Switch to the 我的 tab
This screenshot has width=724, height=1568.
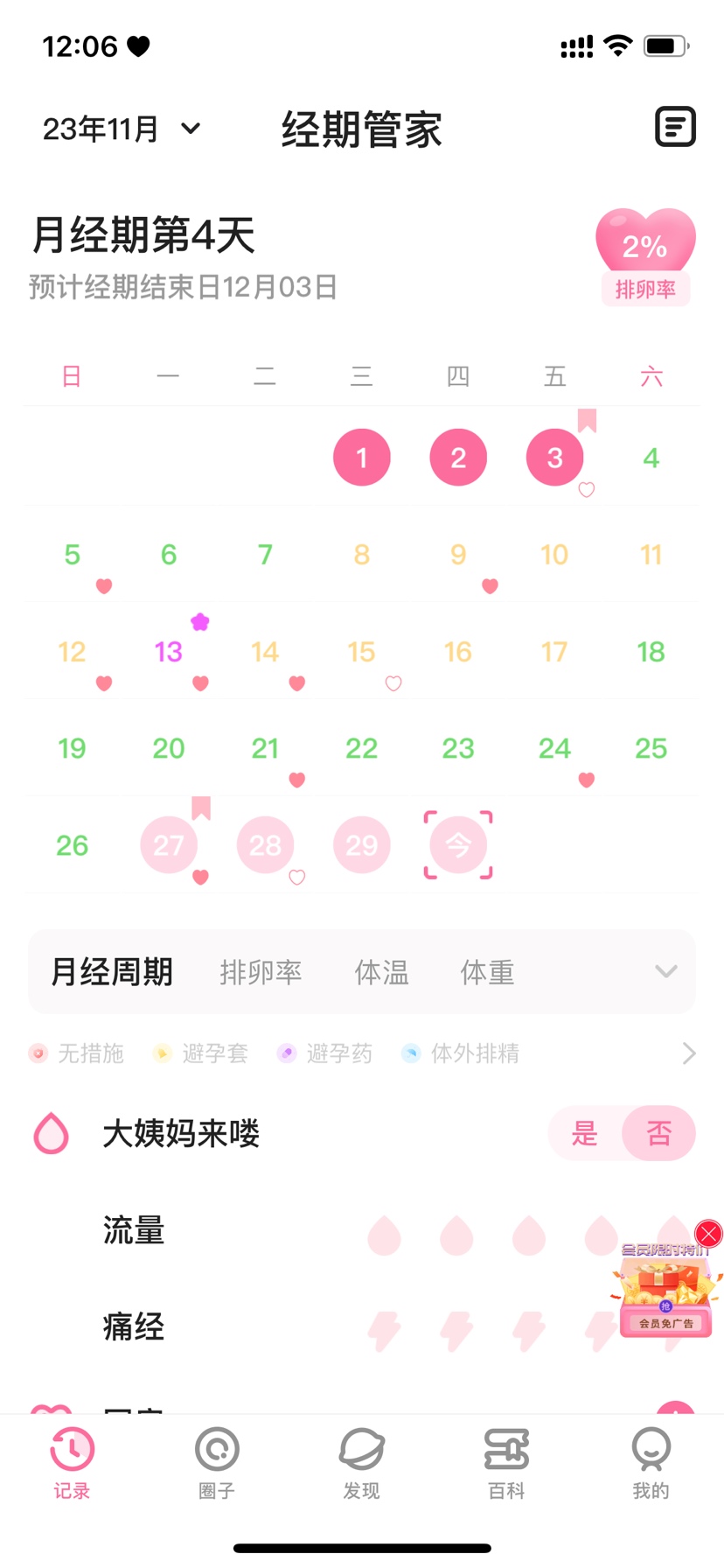point(651,1461)
